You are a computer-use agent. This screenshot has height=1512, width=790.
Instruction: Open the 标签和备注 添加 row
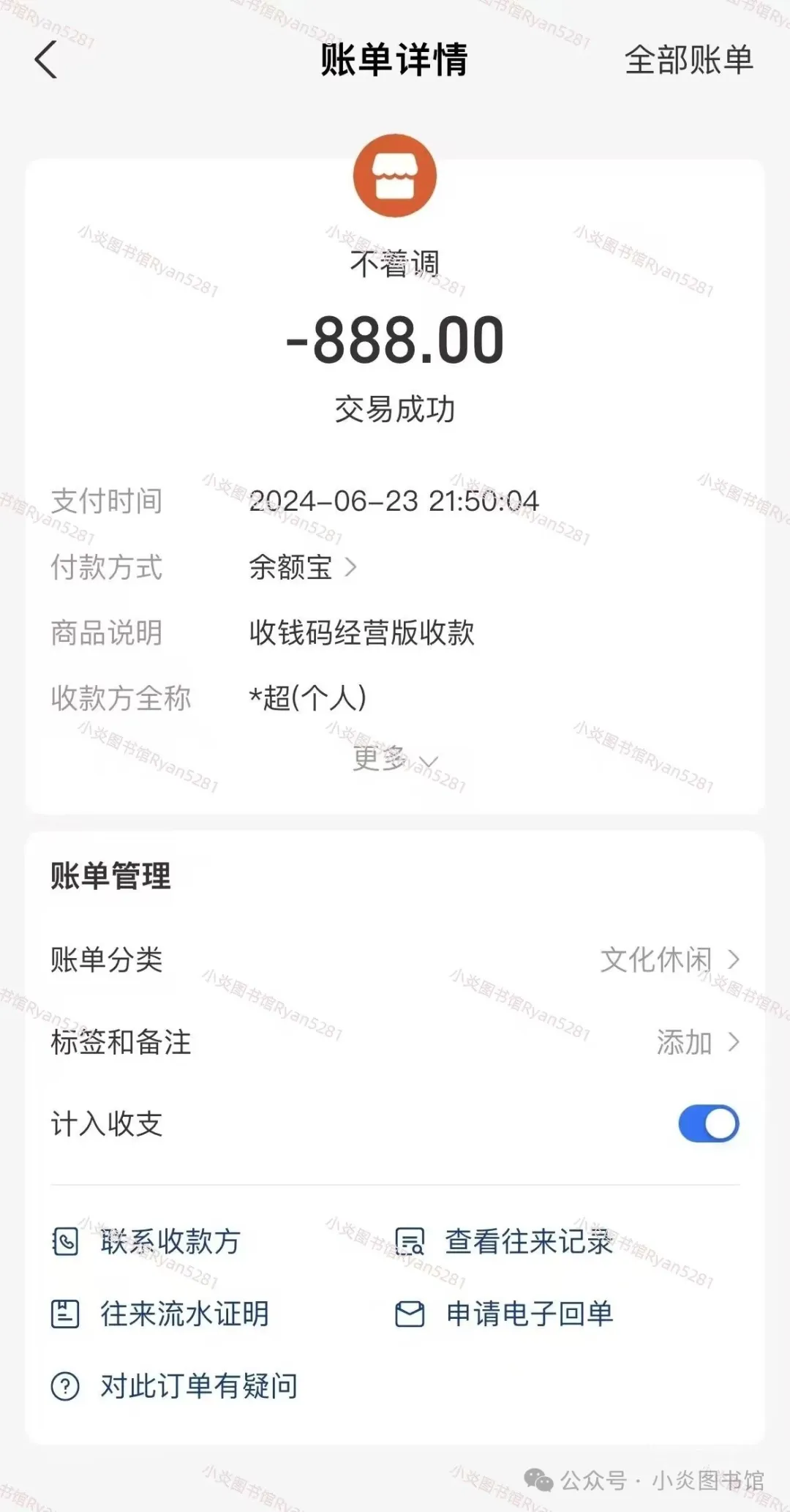coord(395,1041)
